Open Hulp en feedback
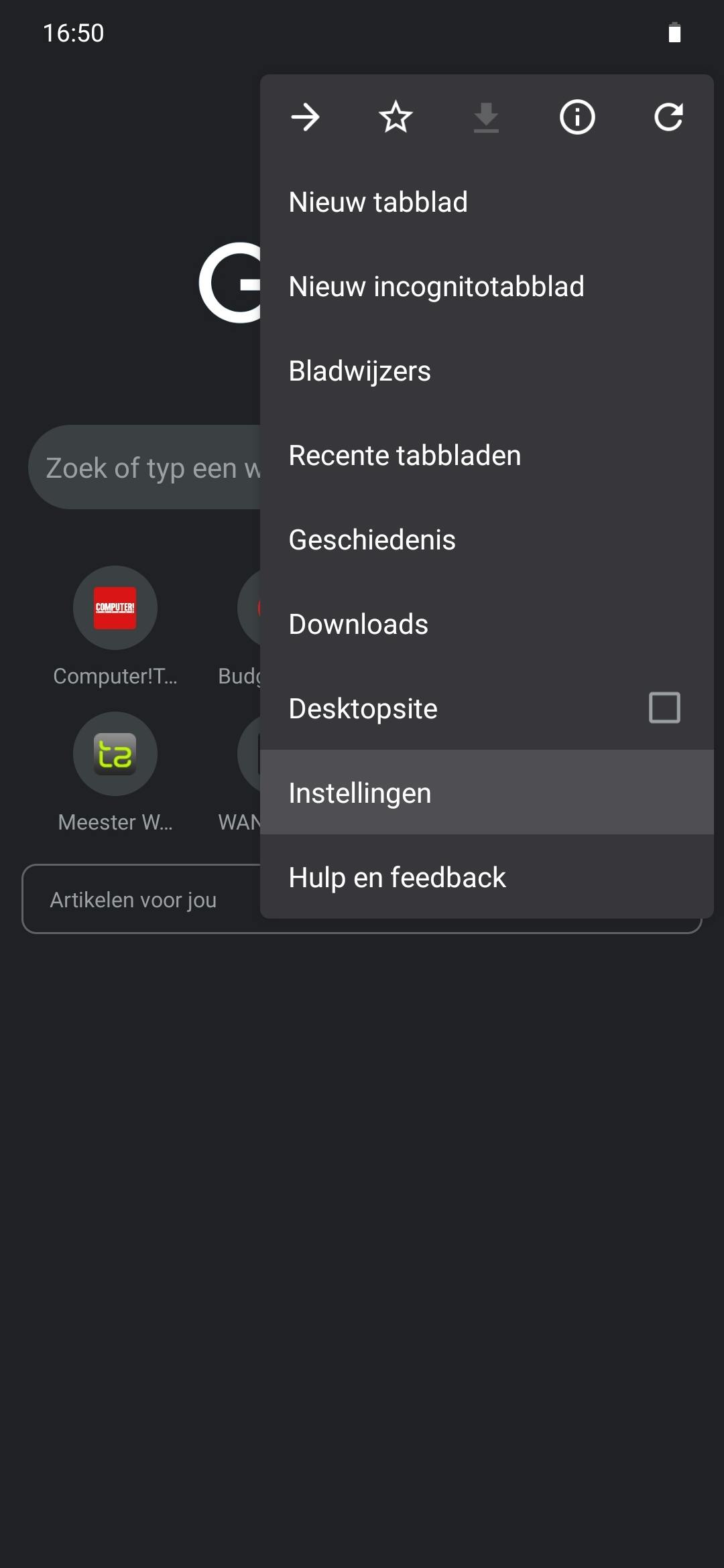Image resolution: width=724 pixels, height=1568 pixels. (397, 877)
